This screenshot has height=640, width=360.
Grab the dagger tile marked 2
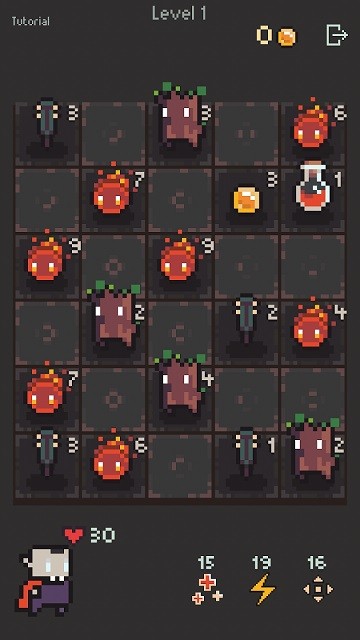coord(247,333)
